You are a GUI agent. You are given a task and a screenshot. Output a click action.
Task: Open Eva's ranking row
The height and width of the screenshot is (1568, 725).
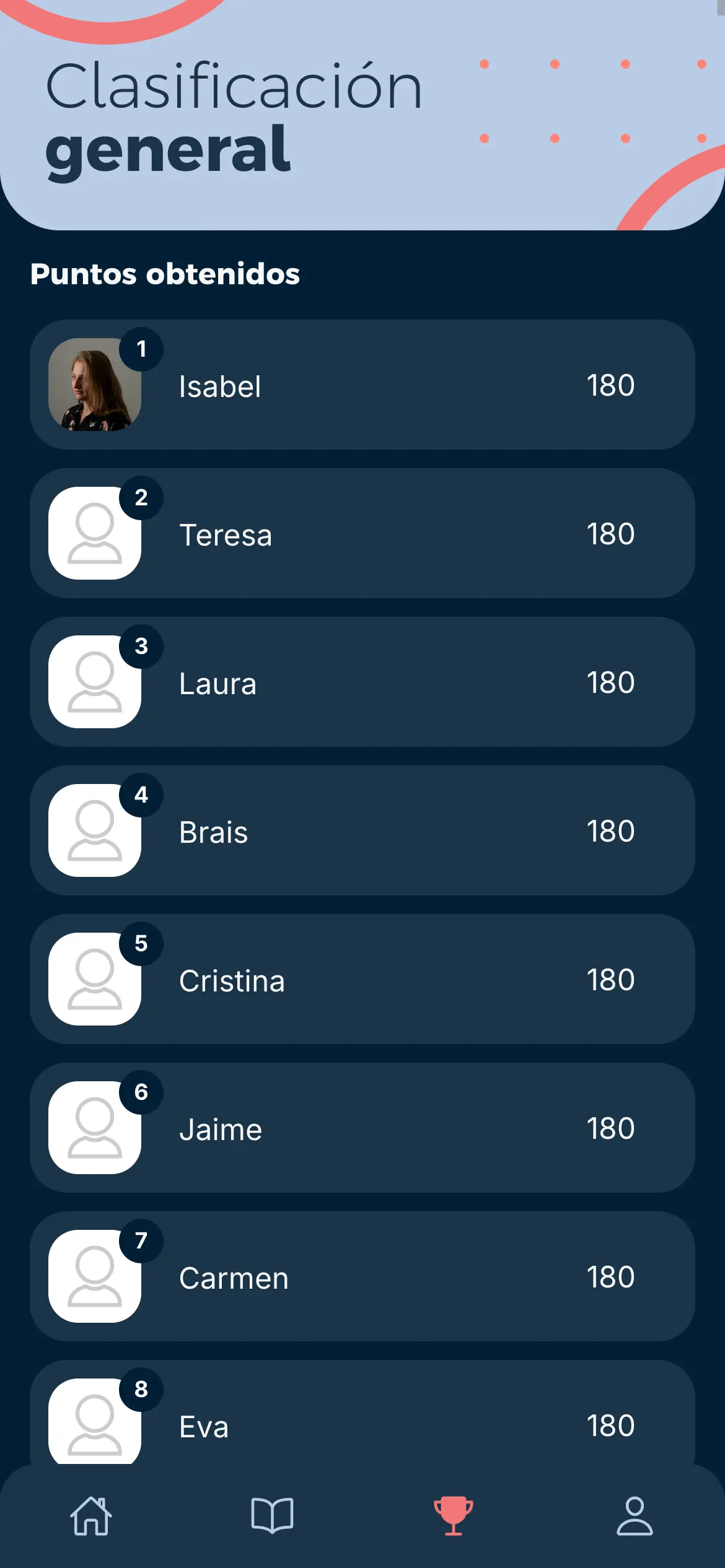(x=362, y=1418)
